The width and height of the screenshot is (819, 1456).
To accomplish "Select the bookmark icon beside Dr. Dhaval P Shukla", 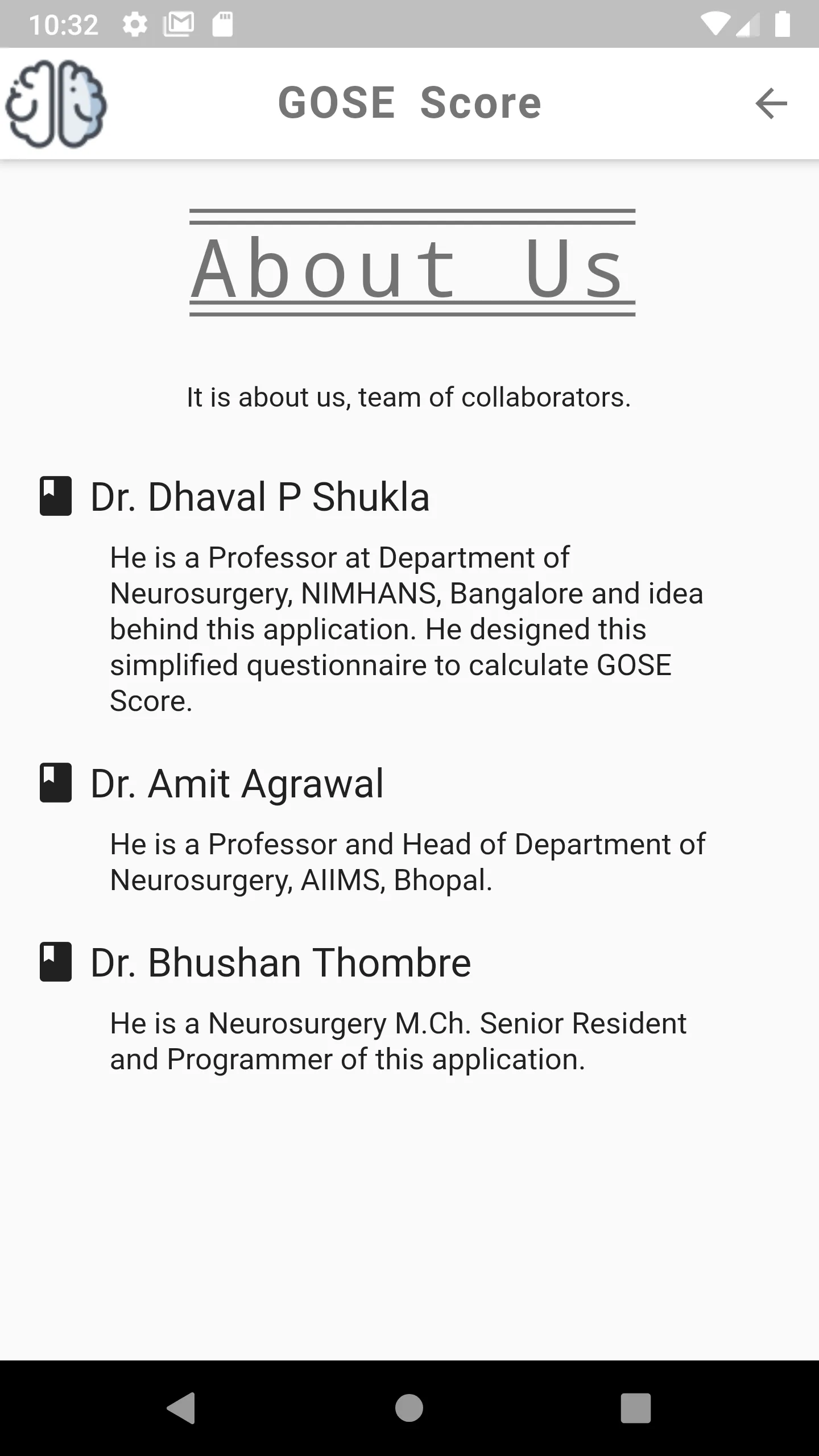I will tap(55, 497).
